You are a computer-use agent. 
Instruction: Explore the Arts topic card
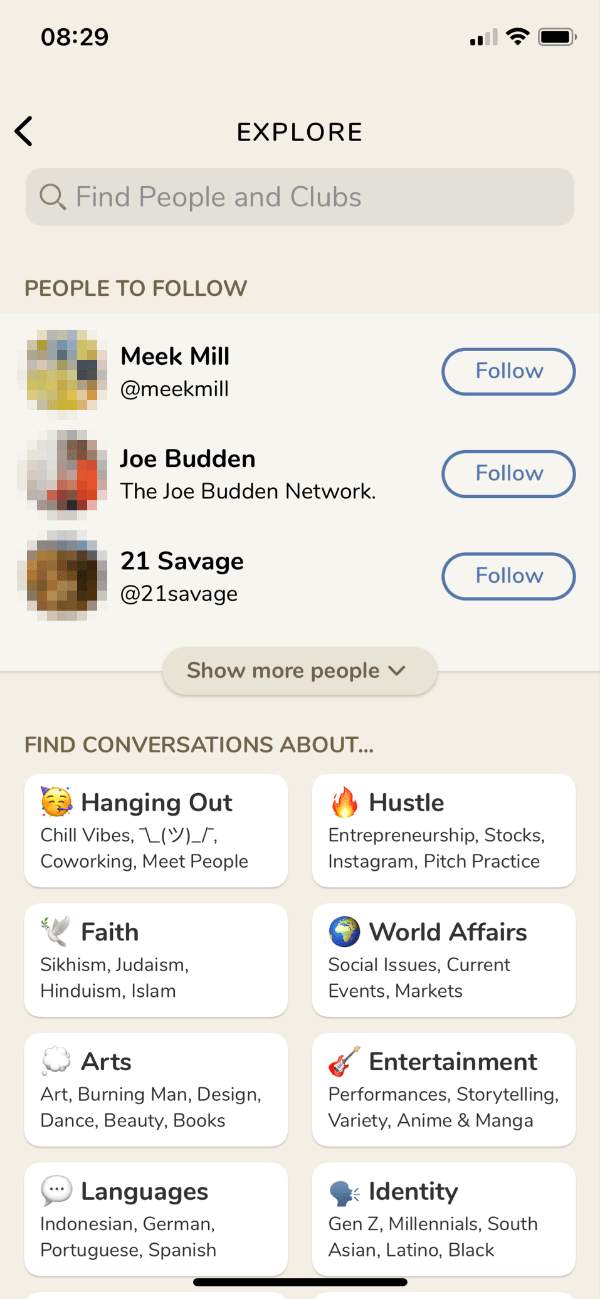[156, 1089]
